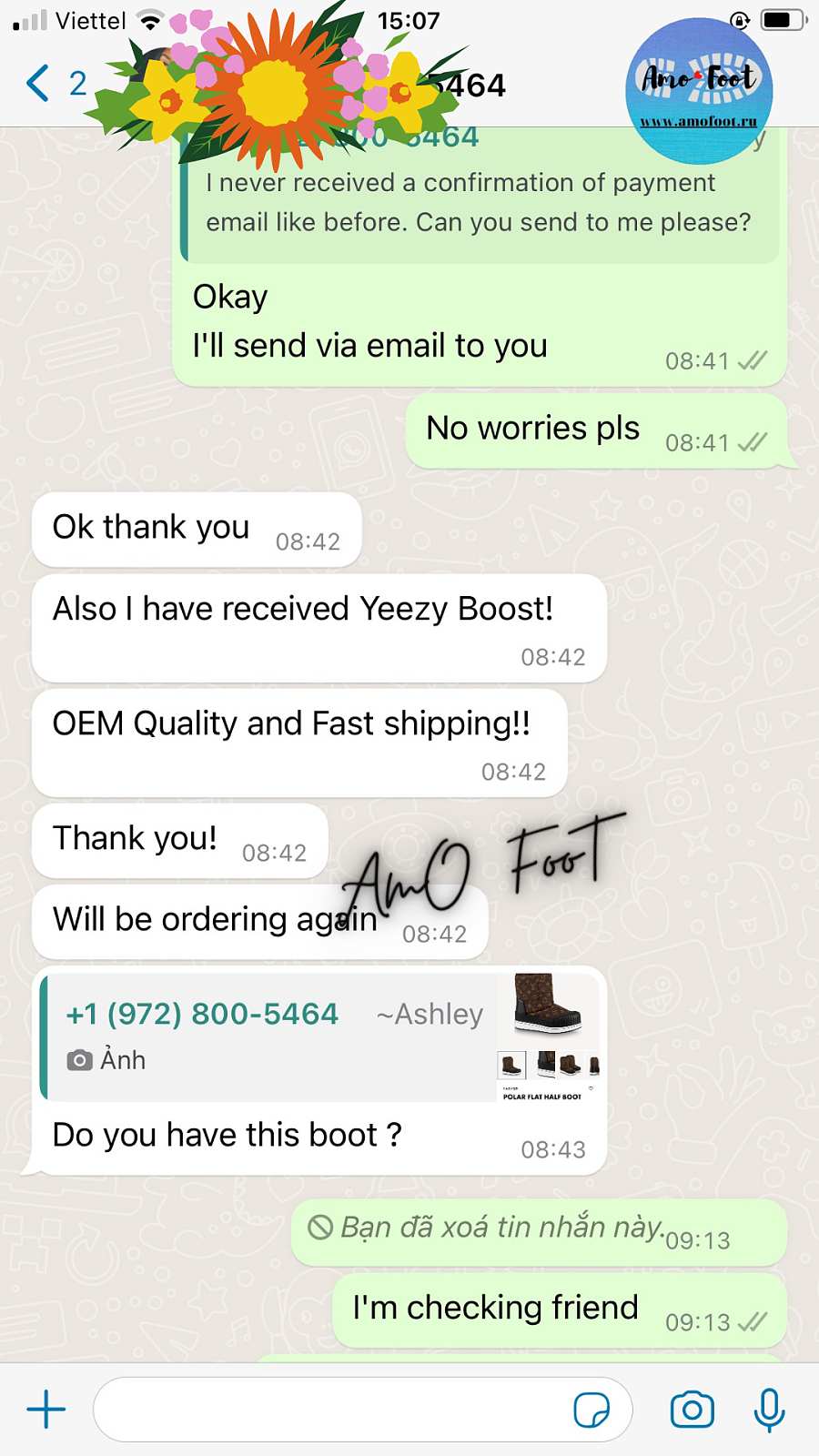Tap the message input field
819x1456 pixels.
328,1410
